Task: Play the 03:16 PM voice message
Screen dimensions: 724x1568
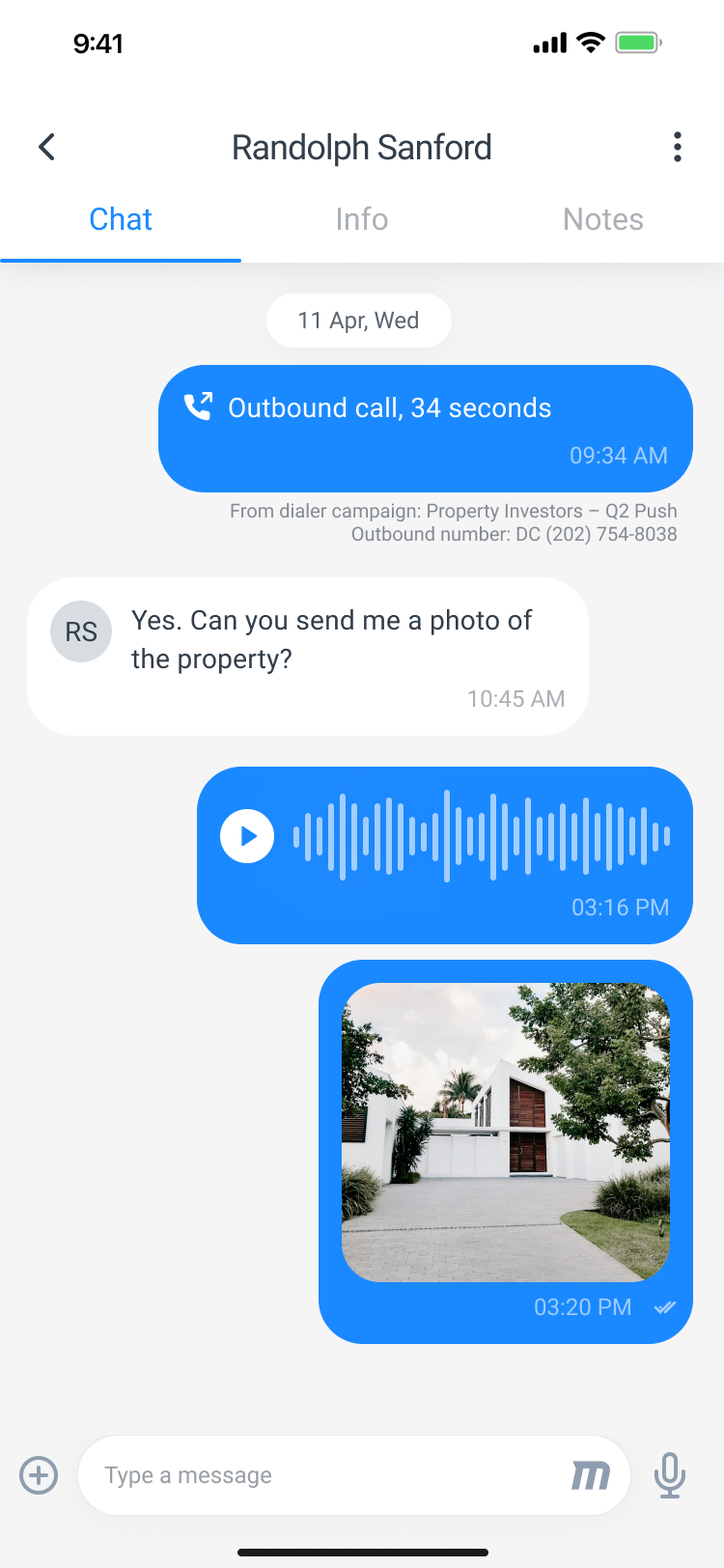Action: (x=247, y=836)
